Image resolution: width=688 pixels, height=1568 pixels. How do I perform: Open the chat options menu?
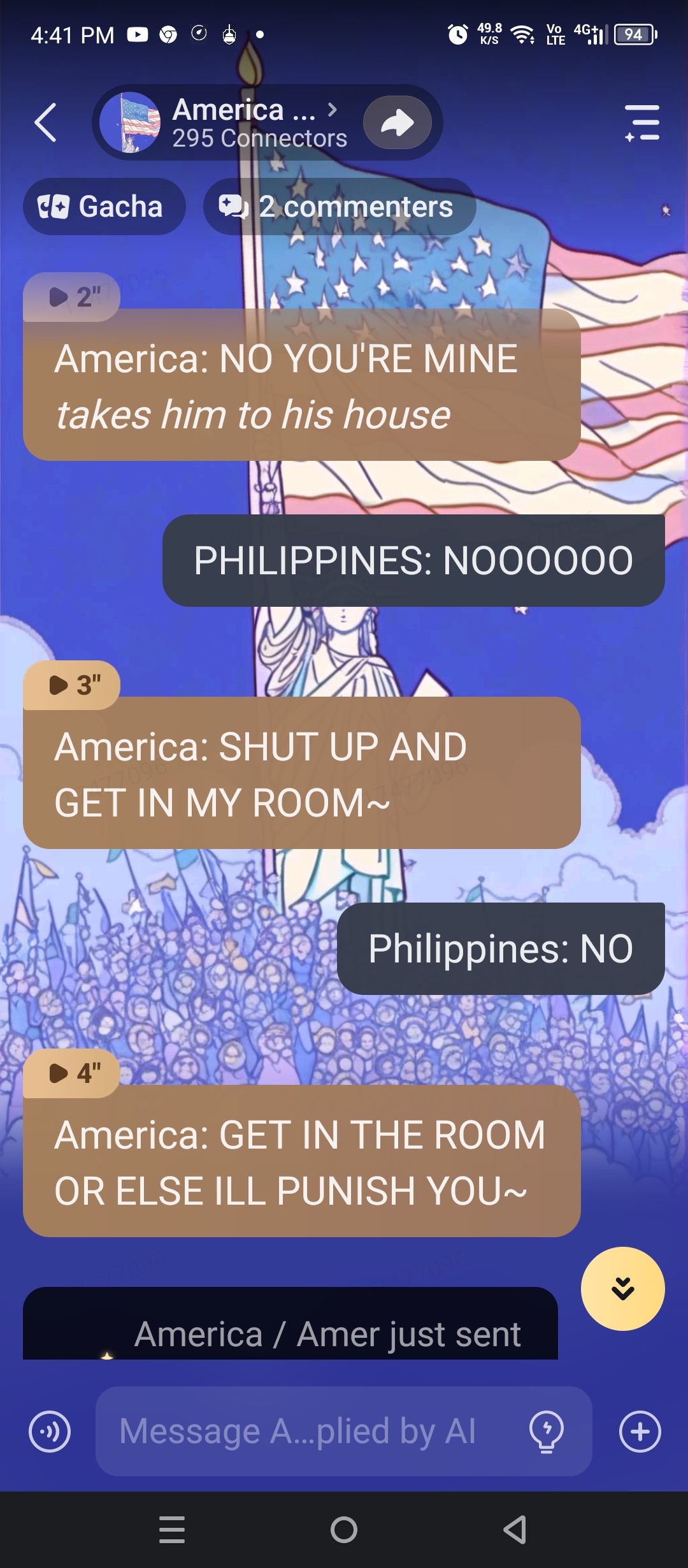pos(641,122)
